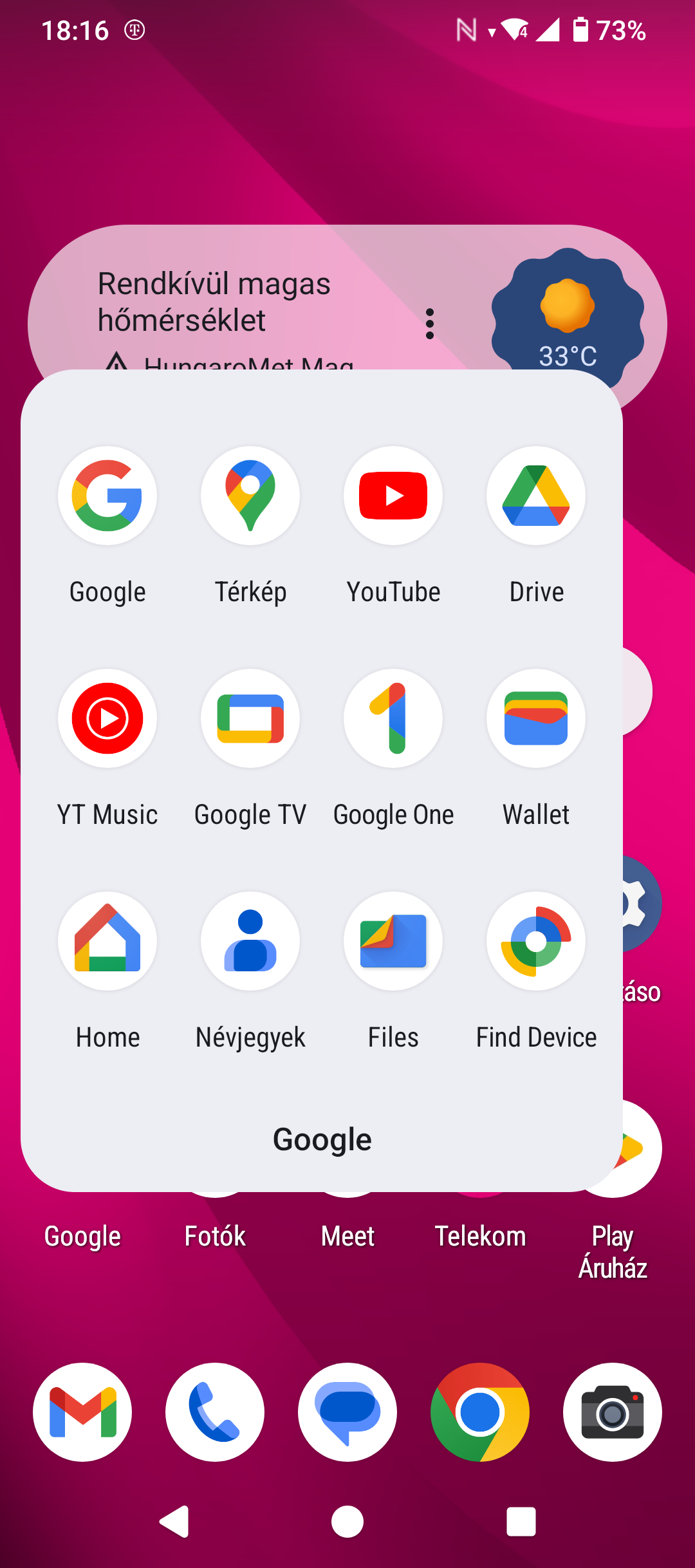
Task: Tap the Google folder name field
Action: [322, 1139]
